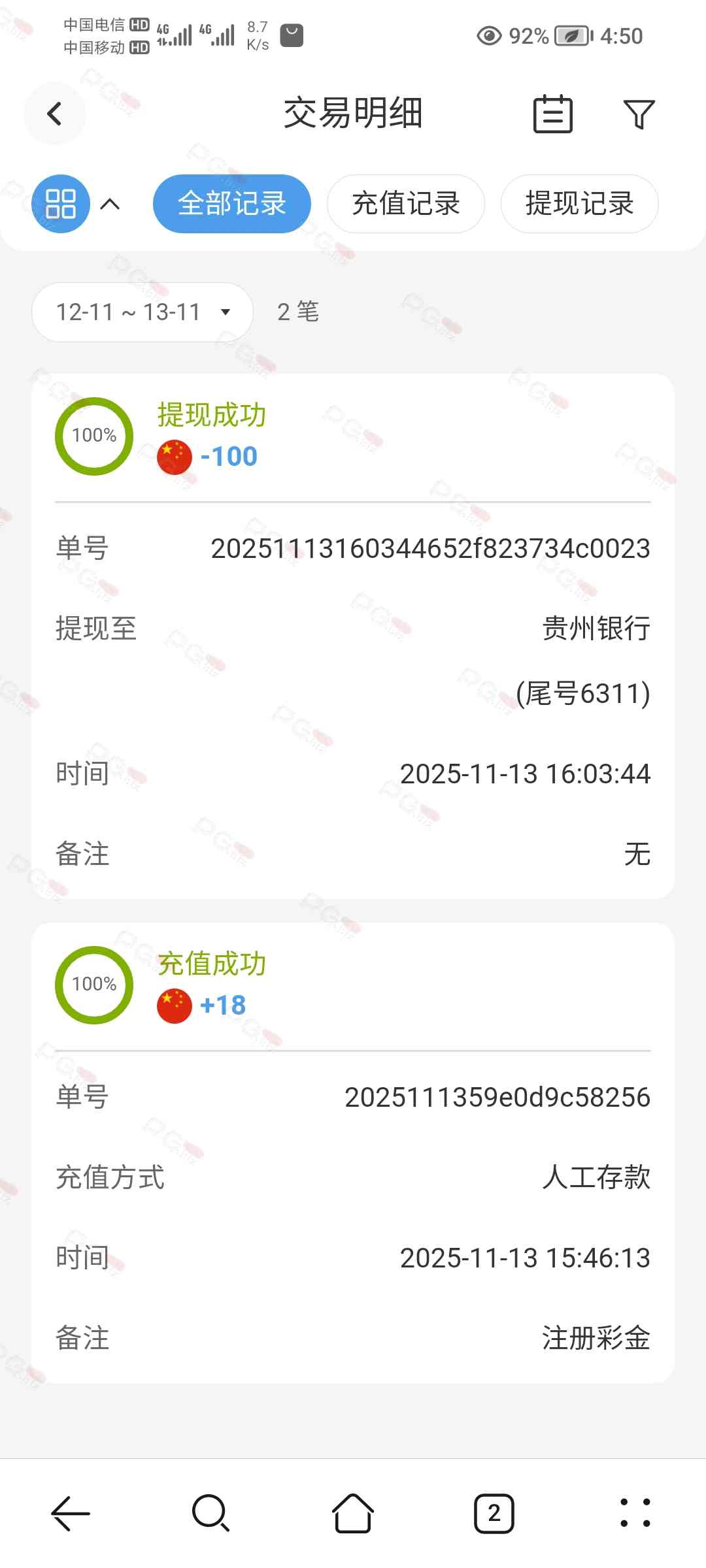This screenshot has width=706, height=1568.
Task: Open the filter funnel icon
Action: point(639,114)
